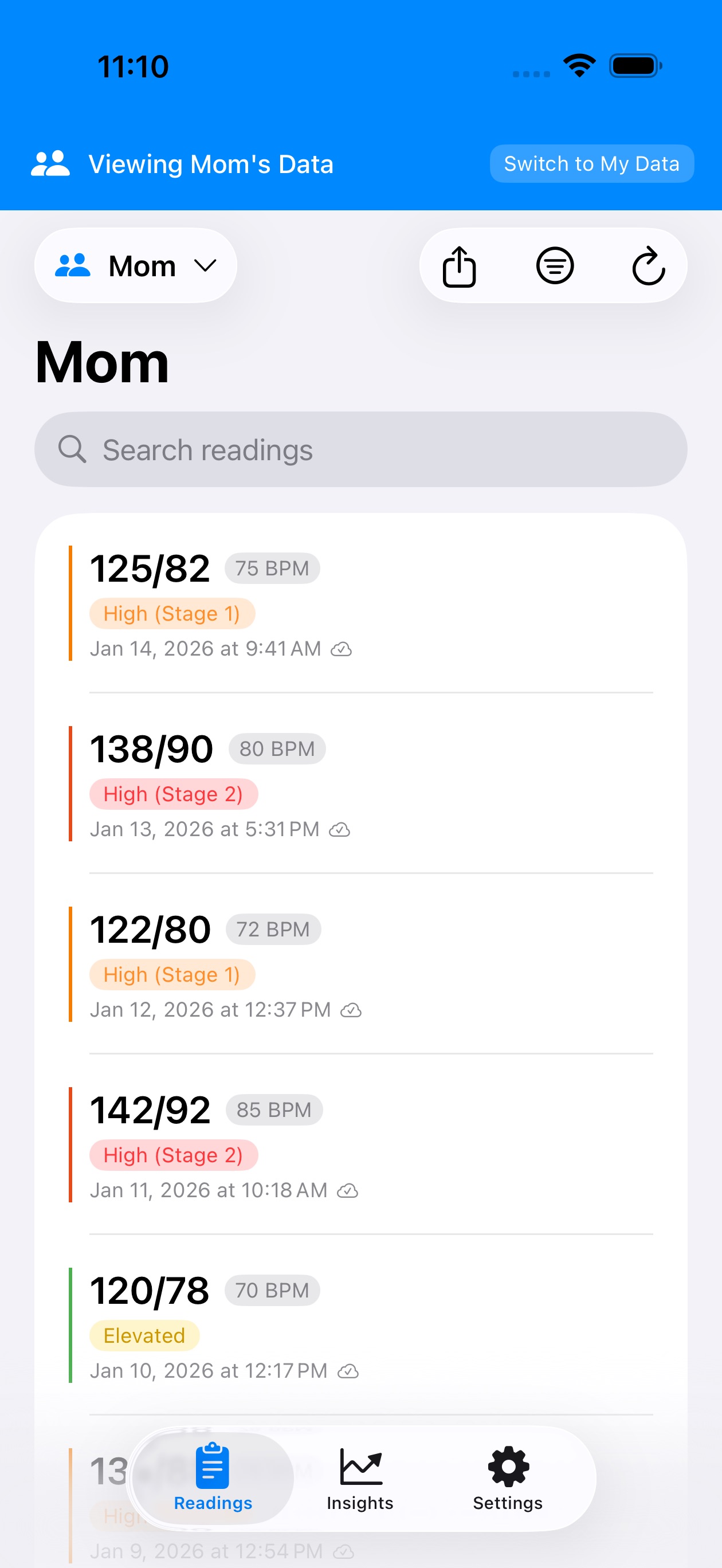Tap Switch to My Data button

pos(591,164)
